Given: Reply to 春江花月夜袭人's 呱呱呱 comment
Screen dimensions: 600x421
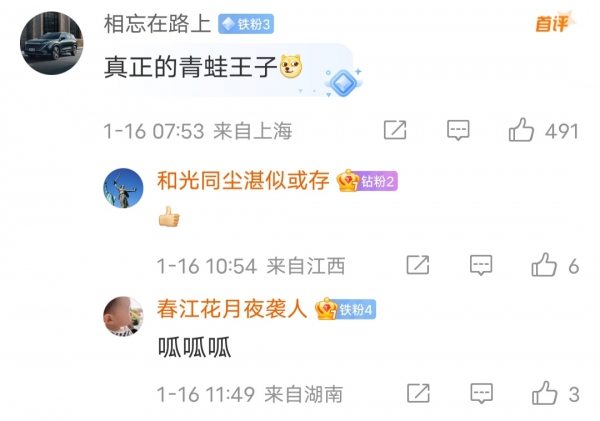Looking at the screenshot, I should 481,393.
